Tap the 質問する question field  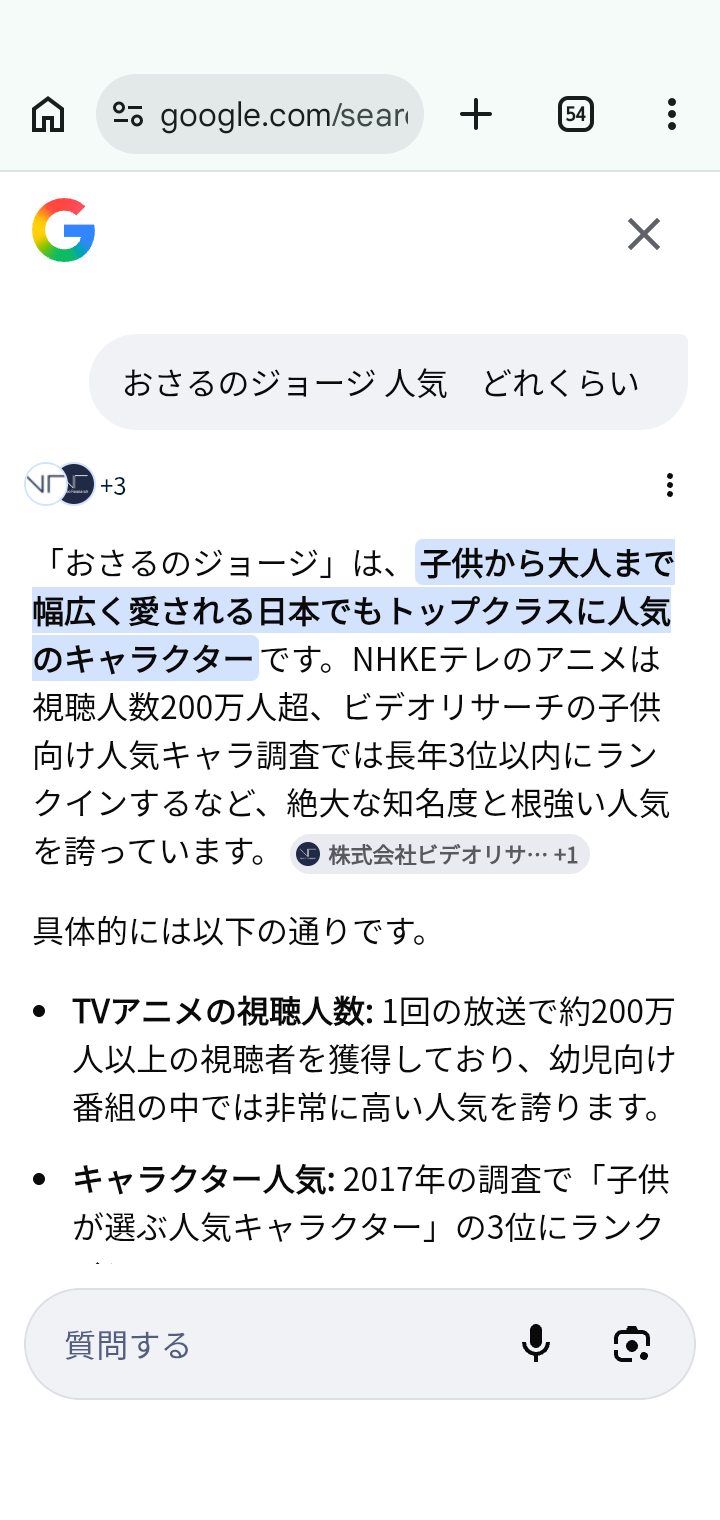click(x=270, y=1345)
